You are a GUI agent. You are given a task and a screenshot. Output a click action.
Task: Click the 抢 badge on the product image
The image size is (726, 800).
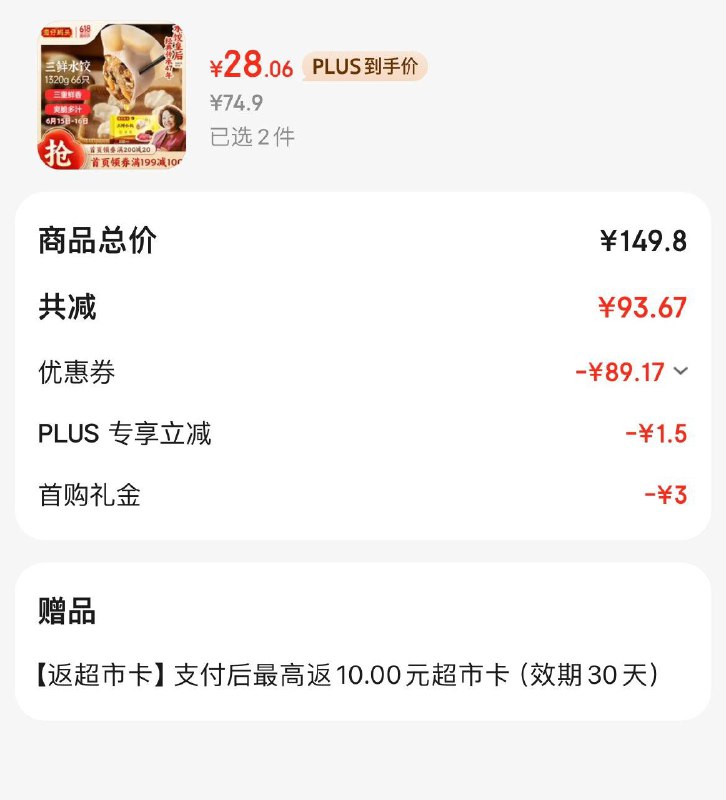click(59, 155)
